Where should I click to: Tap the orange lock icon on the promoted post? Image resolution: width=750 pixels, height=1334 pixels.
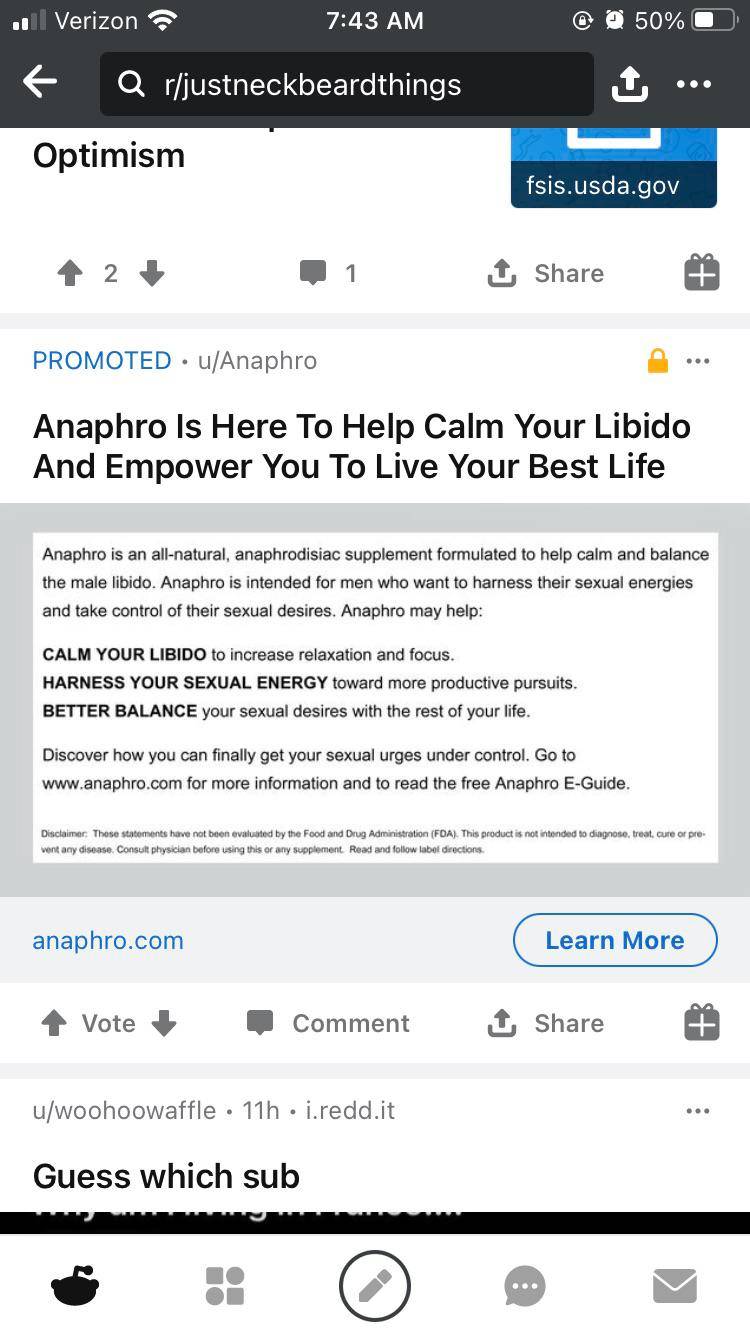click(657, 360)
